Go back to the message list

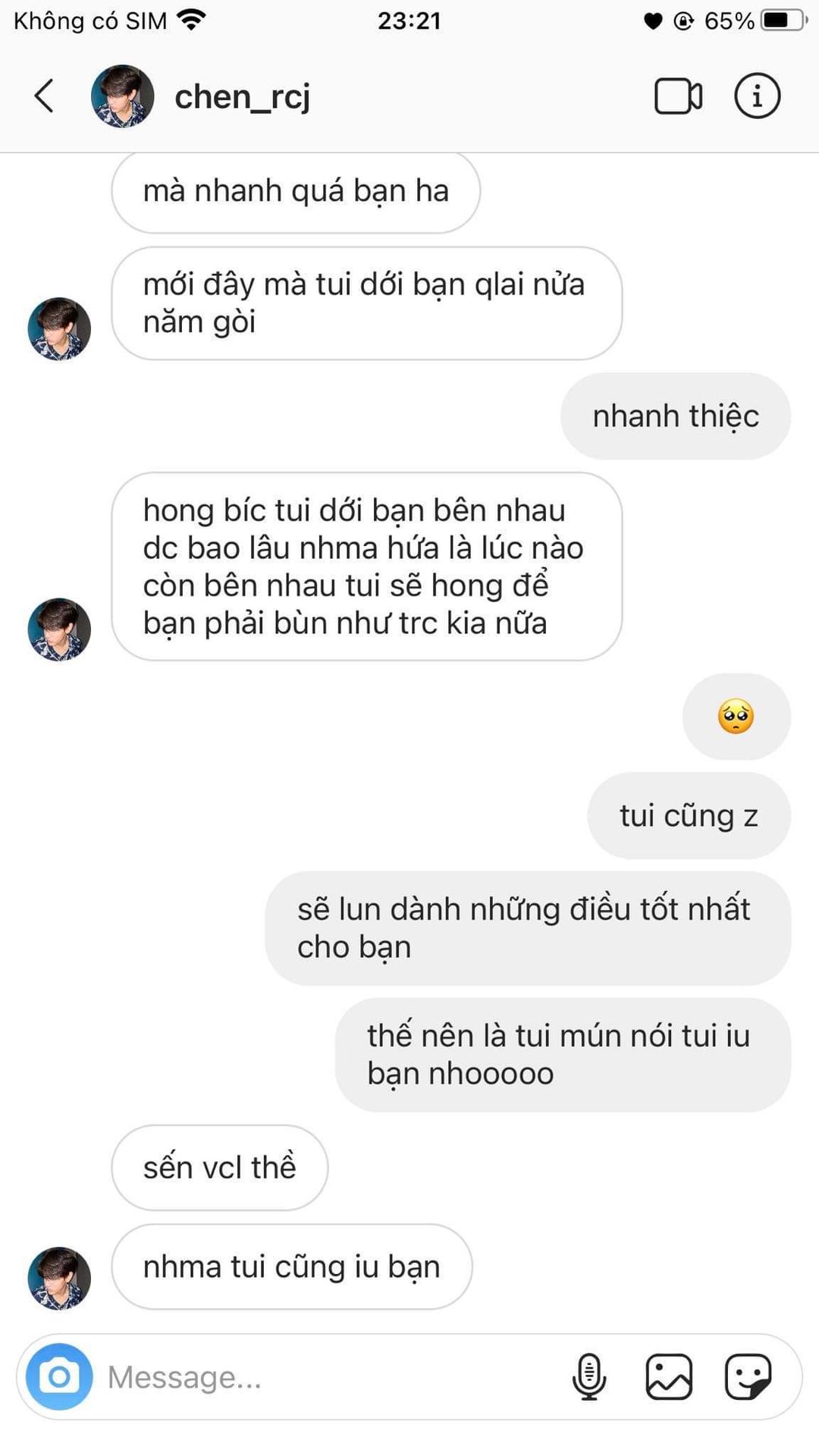(x=44, y=96)
